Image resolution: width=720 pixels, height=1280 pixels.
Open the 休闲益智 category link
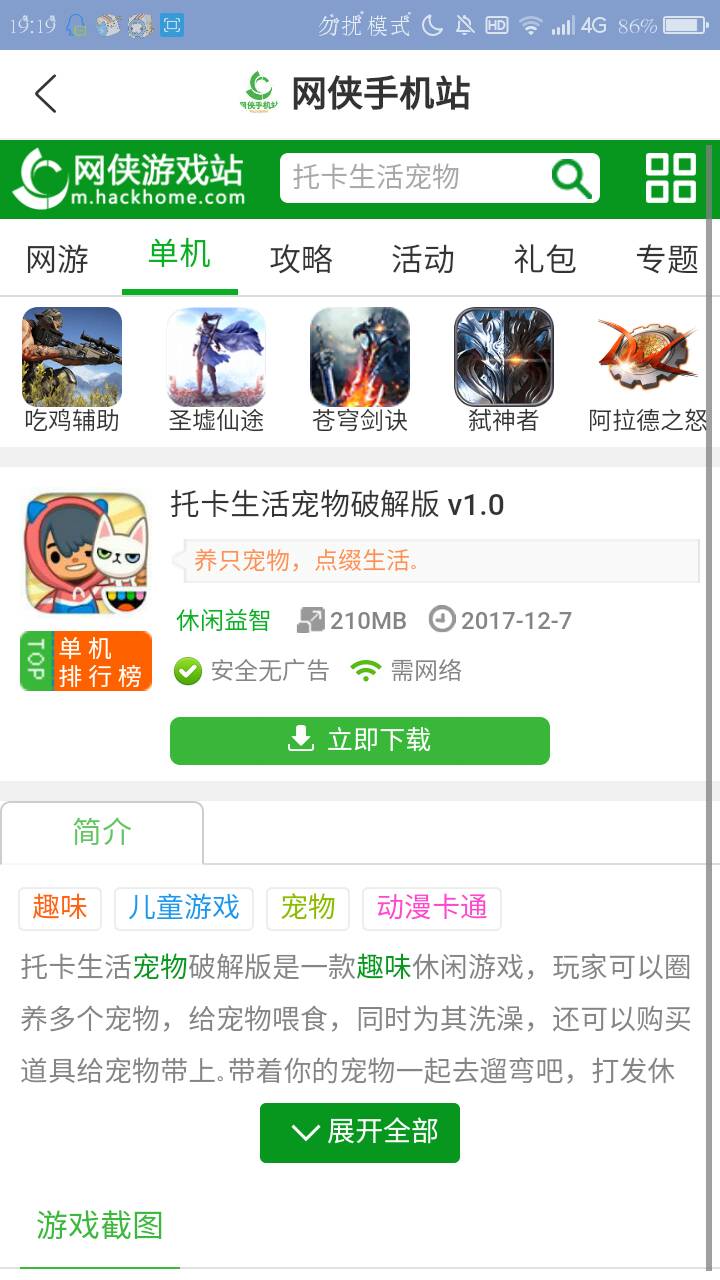[x=223, y=621]
